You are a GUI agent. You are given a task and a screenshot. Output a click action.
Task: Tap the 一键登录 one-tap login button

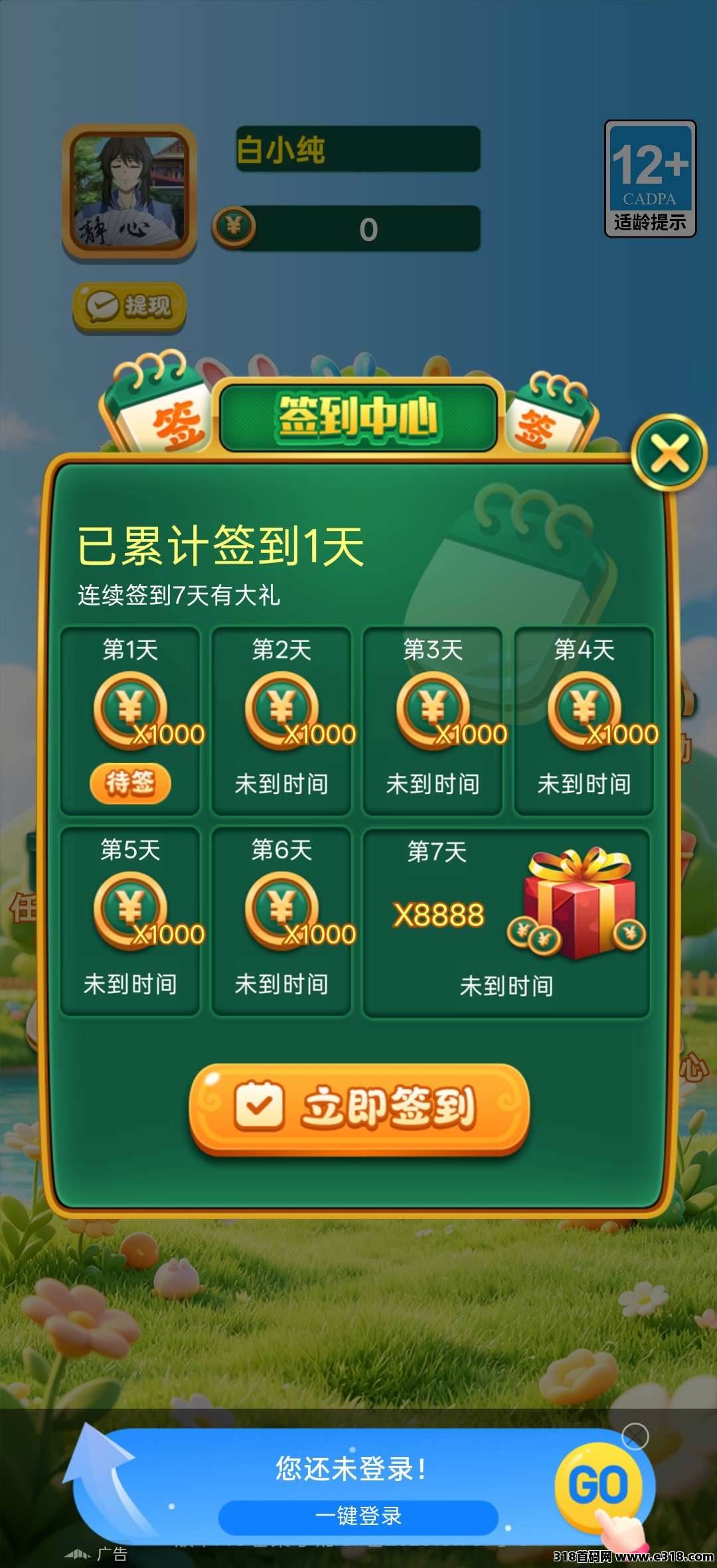(358, 1516)
